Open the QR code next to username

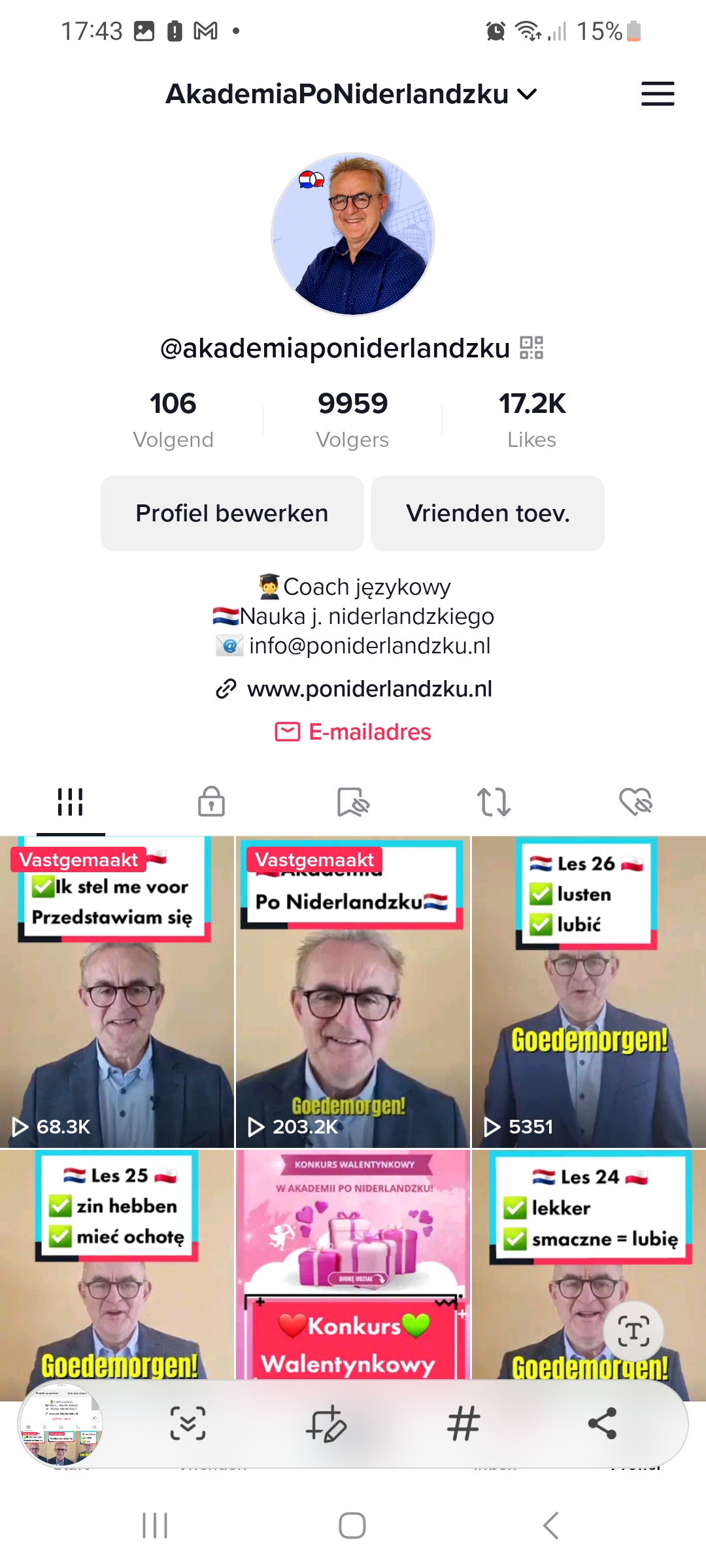coord(531,348)
